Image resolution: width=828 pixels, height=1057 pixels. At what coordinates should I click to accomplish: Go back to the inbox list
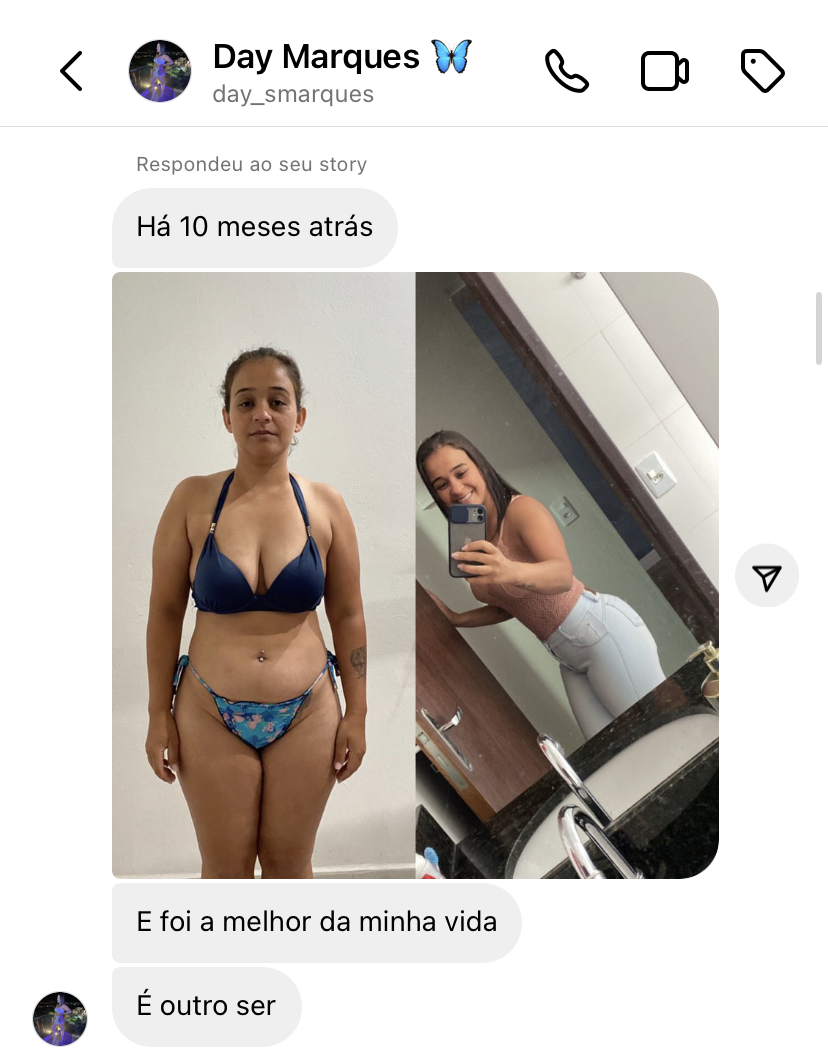[71, 72]
